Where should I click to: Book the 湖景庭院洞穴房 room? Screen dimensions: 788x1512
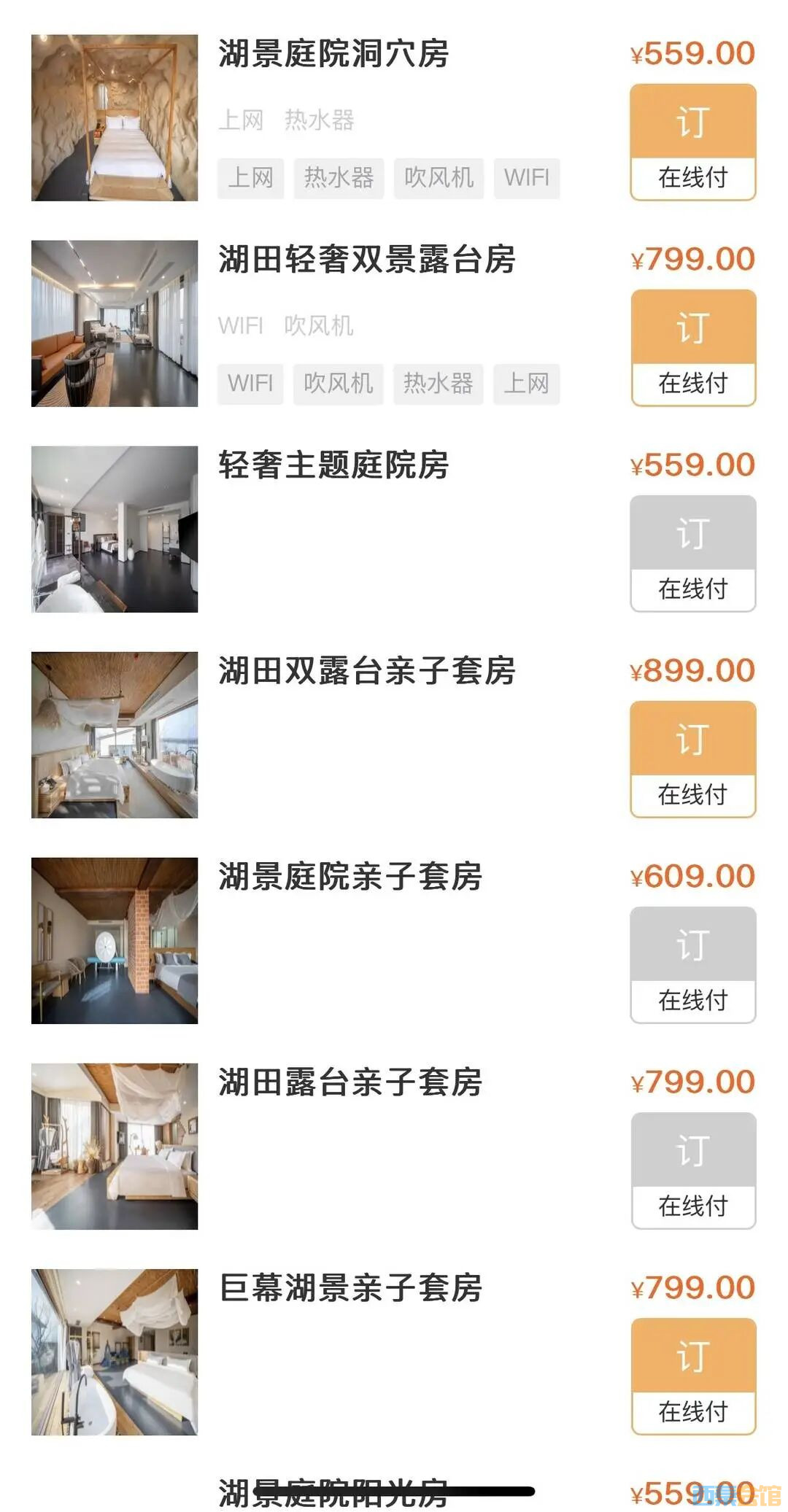(692, 141)
